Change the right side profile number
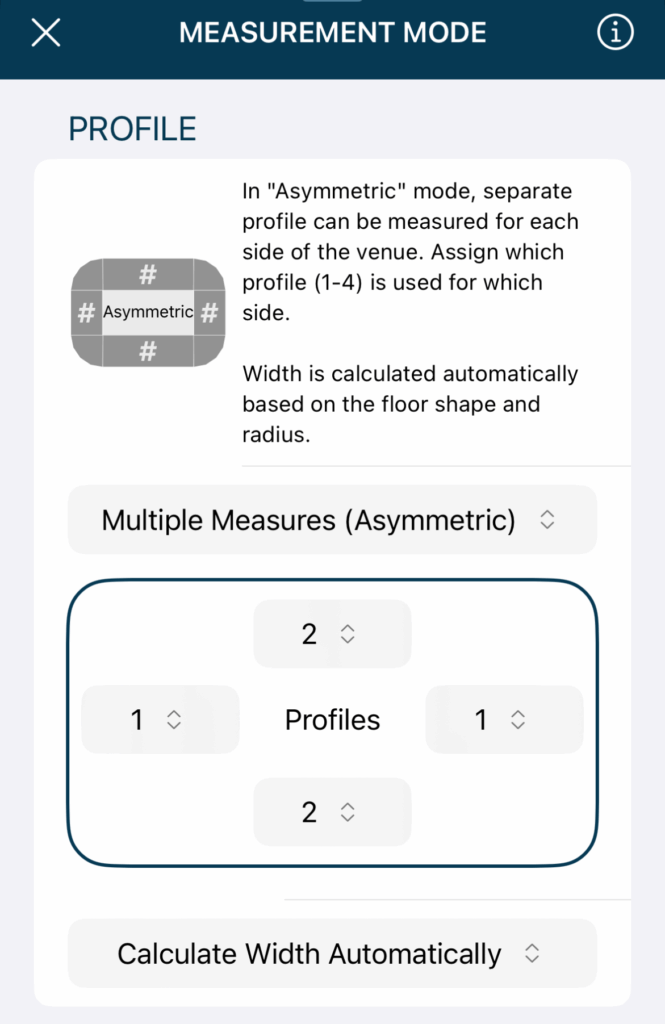The width and height of the screenshot is (665, 1024). point(504,720)
